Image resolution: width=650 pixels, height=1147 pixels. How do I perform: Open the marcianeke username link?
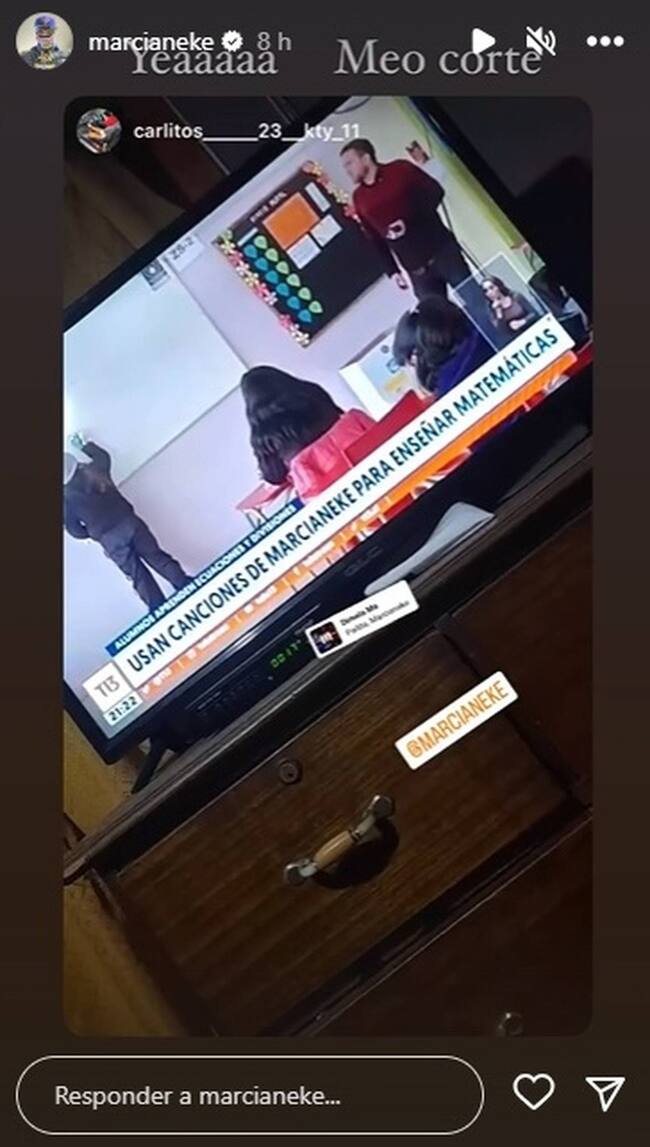pyautogui.click(x=151, y=42)
